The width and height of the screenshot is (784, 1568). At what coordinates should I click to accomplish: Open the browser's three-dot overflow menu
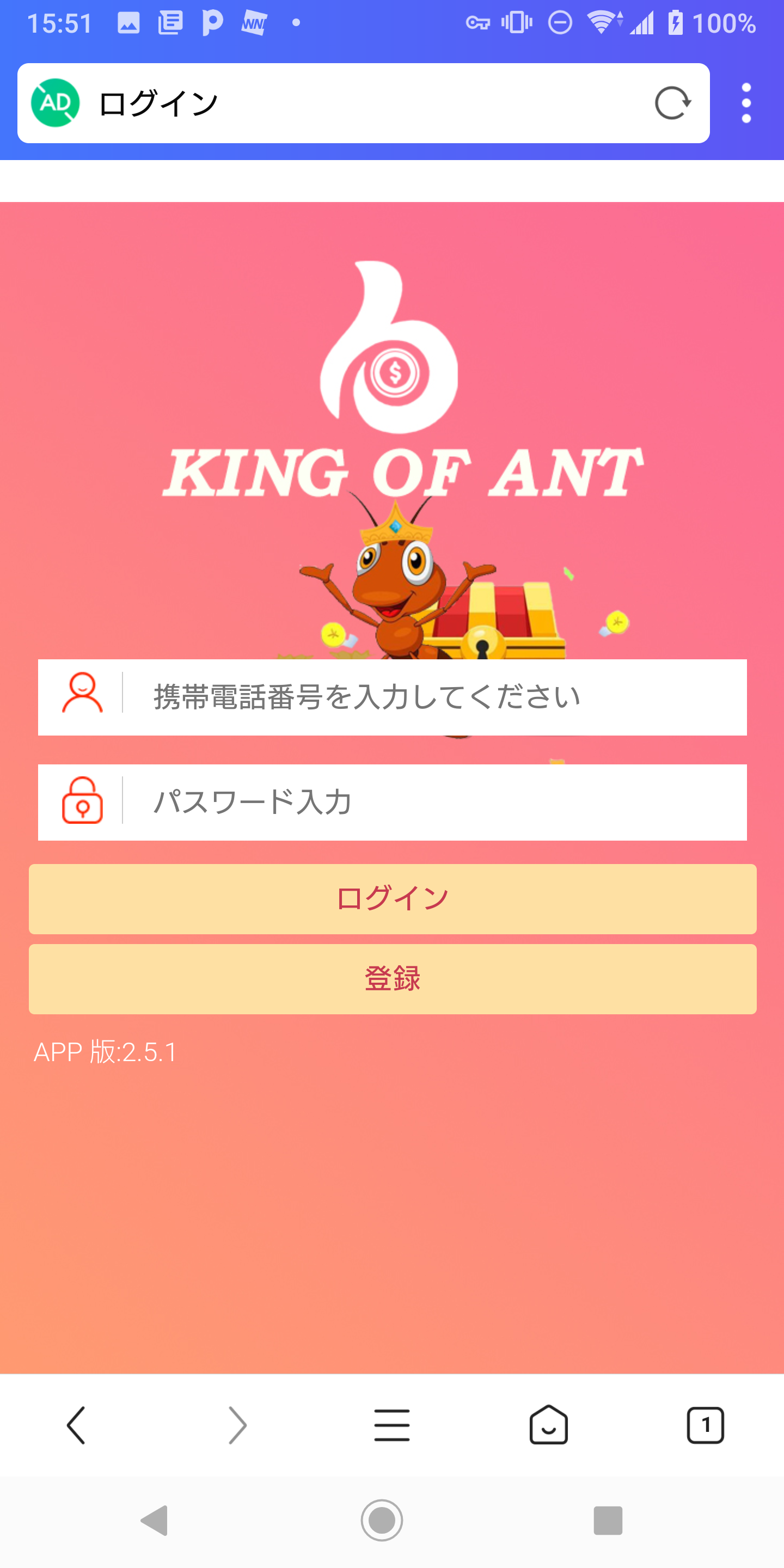click(x=746, y=103)
